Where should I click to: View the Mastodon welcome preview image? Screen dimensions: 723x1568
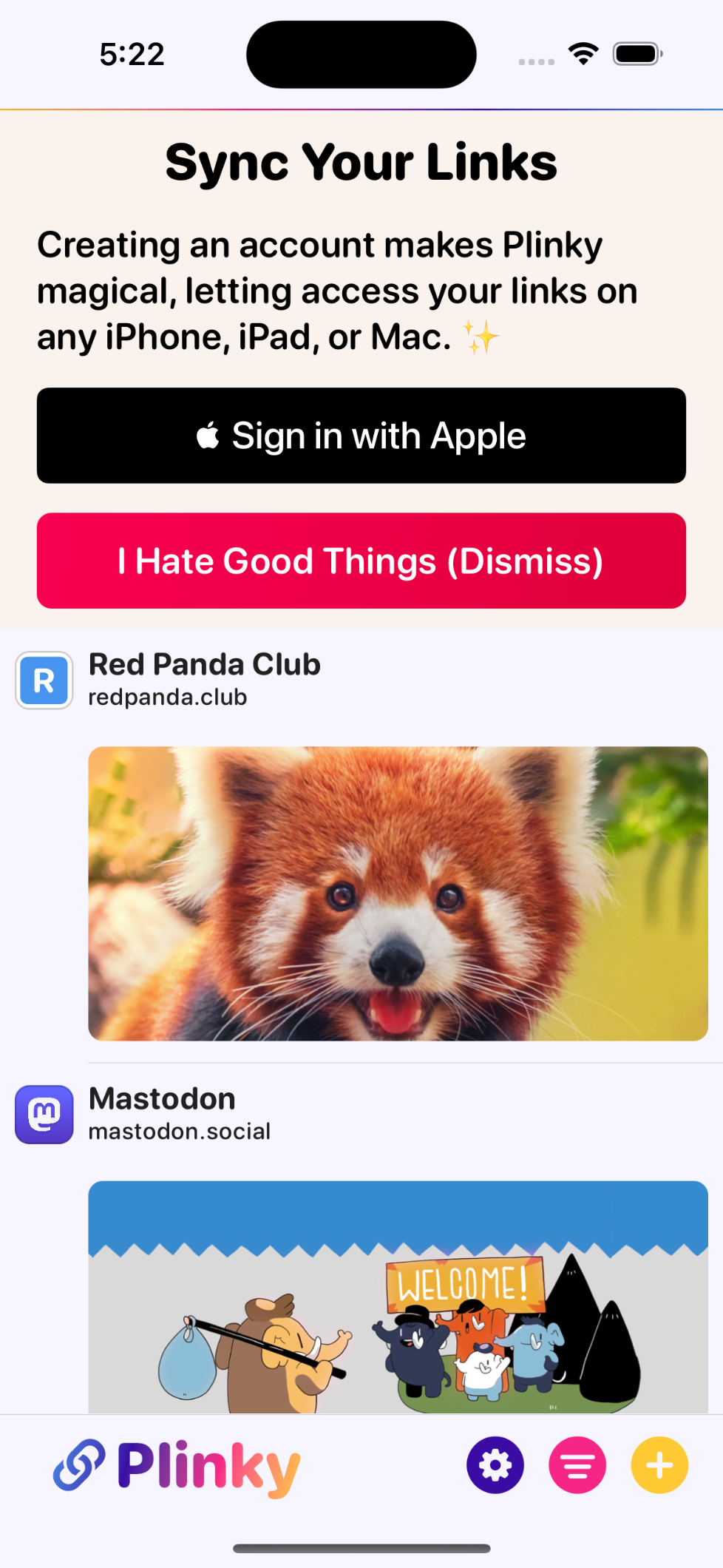(398, 1297)
